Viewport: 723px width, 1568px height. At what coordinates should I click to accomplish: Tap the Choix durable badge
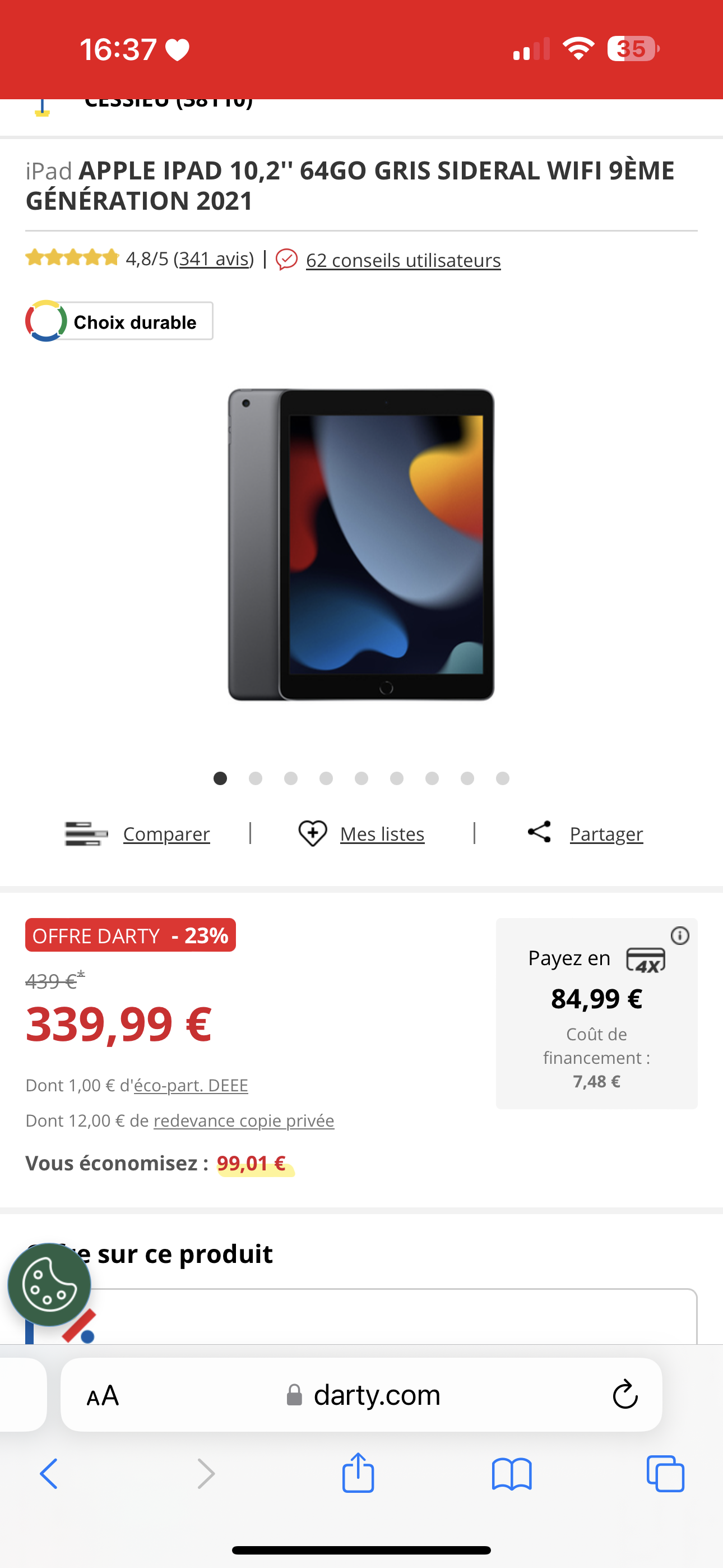(x=119, y=321)
